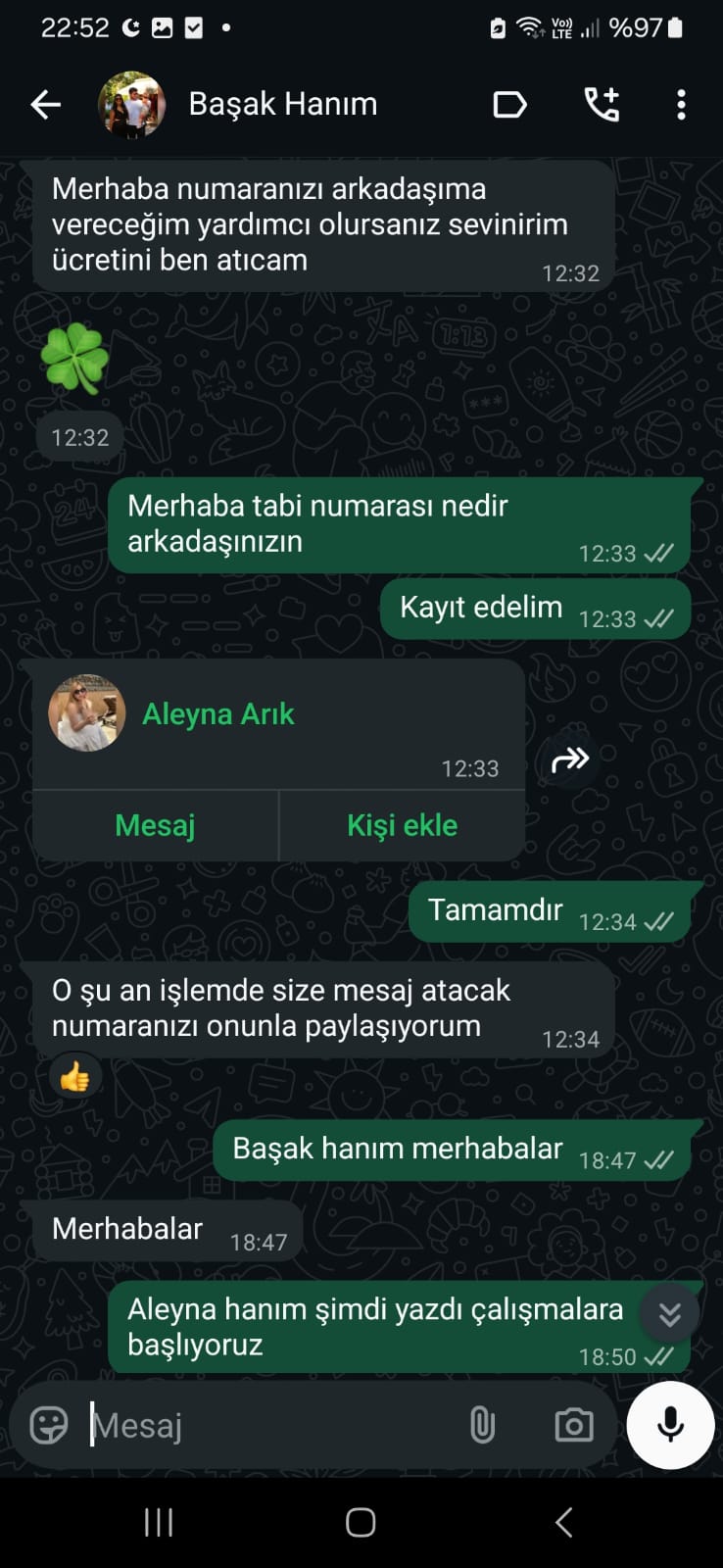Open the attachment paperclip menu

click(x=482, y=1425)
